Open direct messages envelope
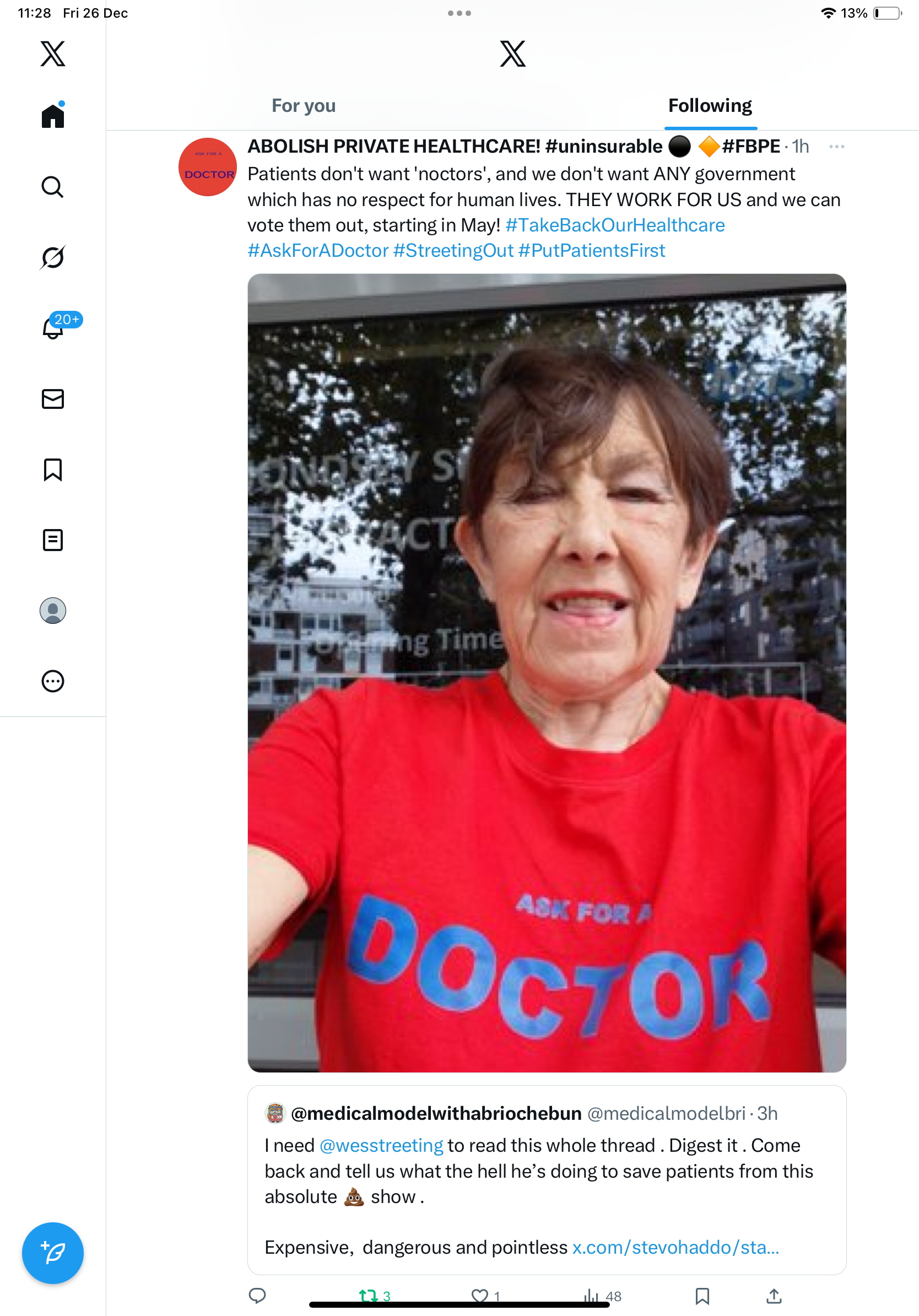This screenshot has width=919, height=1316. coord(53,399)
